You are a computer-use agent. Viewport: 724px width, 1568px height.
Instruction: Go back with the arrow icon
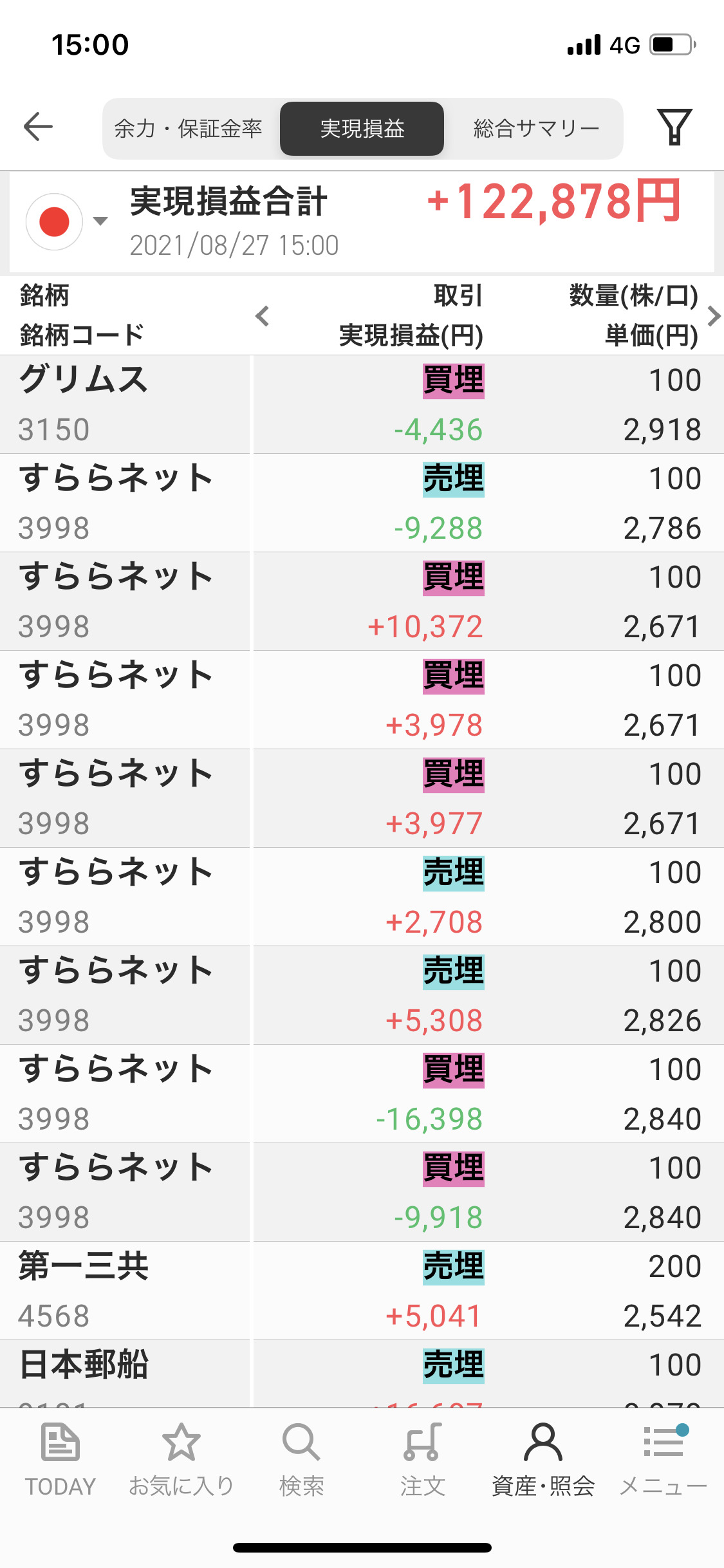pyautogui.click(x=38, y=126)
